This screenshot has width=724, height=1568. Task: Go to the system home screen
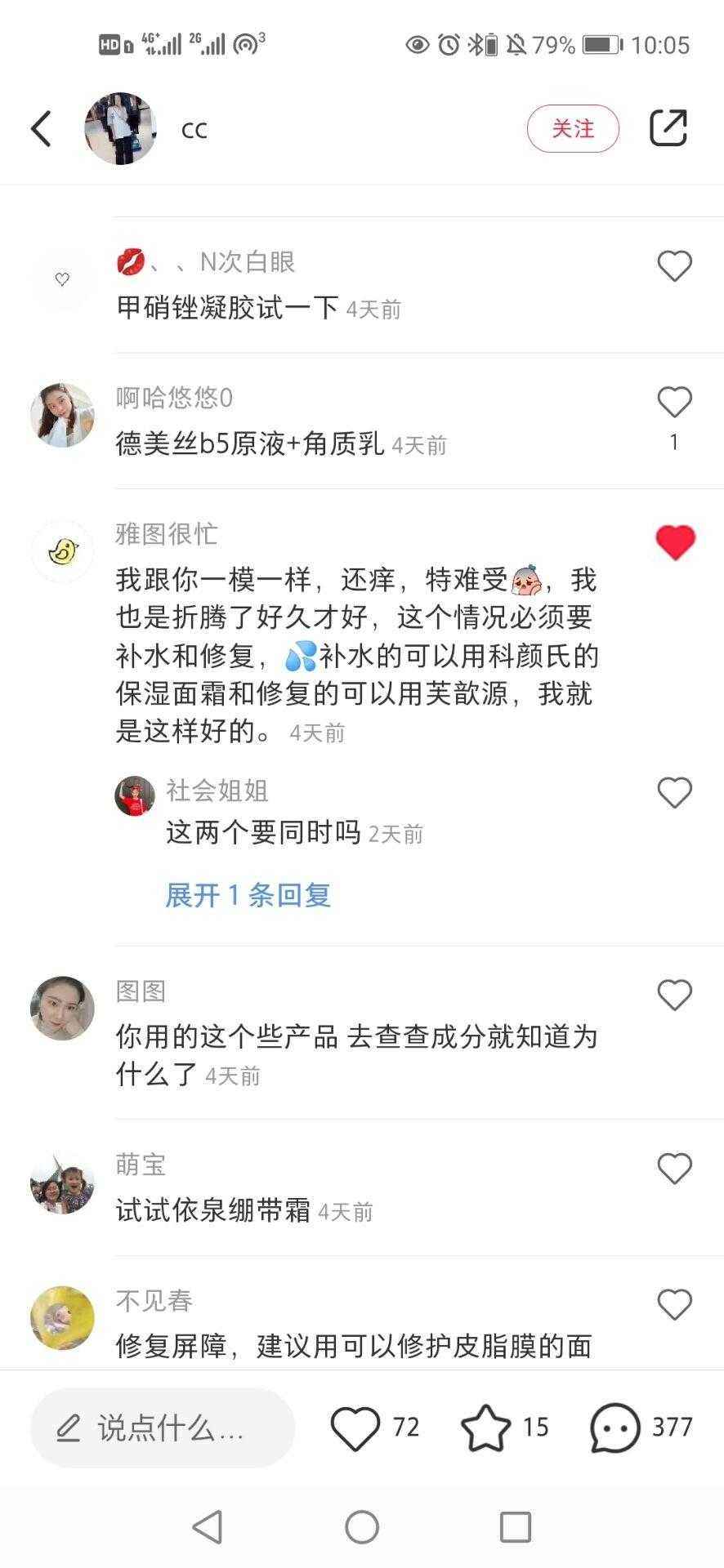point(362,1526)
